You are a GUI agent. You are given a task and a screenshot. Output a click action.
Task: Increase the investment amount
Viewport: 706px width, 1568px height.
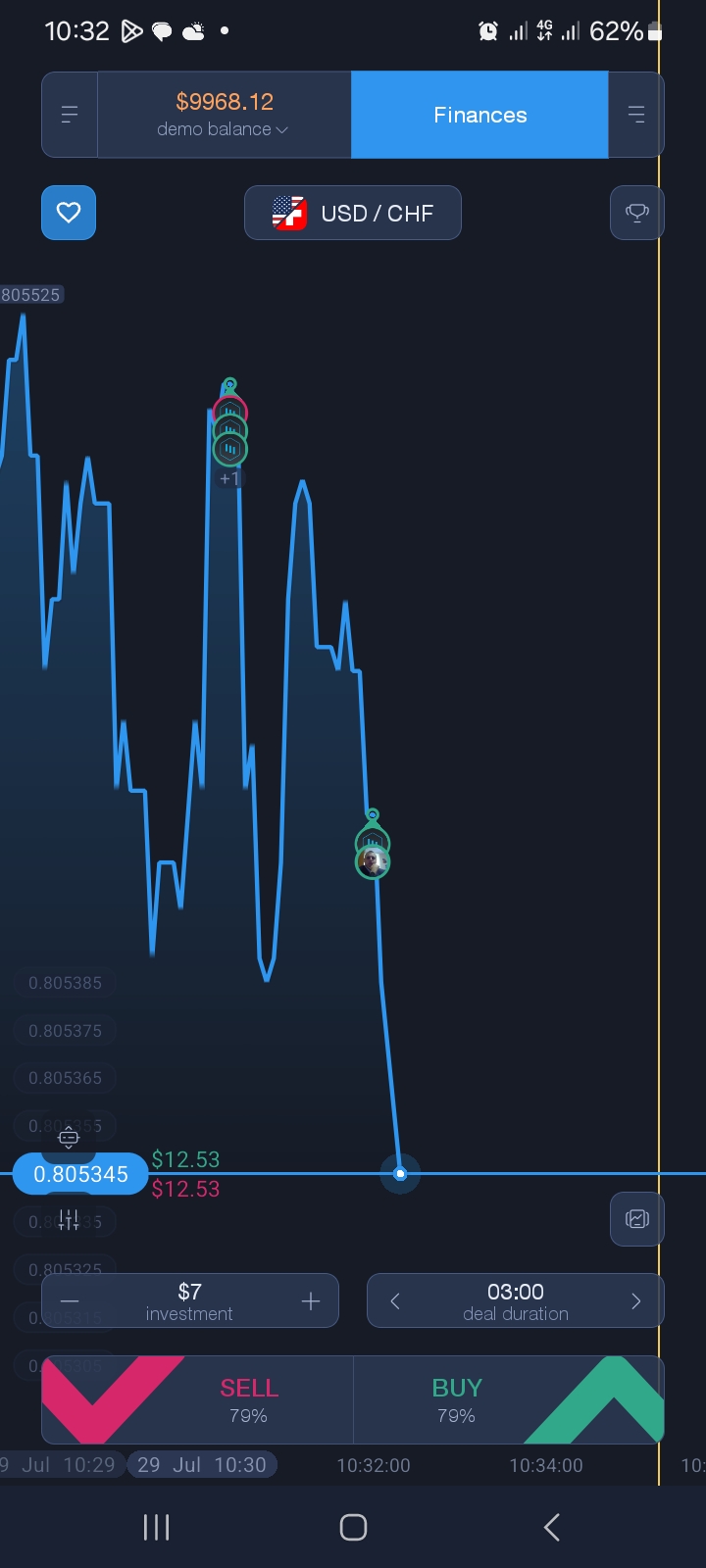311,1301
